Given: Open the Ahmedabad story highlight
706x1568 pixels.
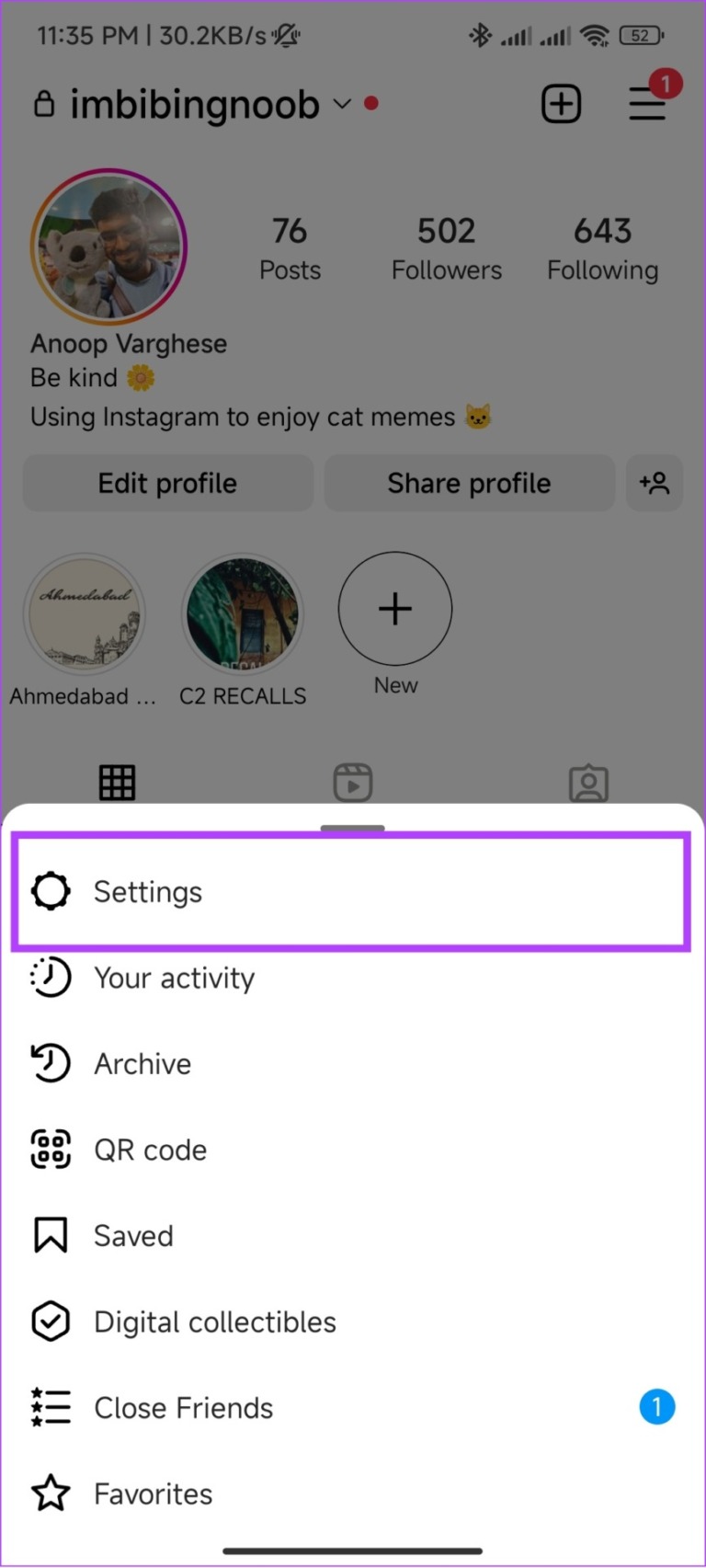Looking at the screenshot, I should (84, 613).
